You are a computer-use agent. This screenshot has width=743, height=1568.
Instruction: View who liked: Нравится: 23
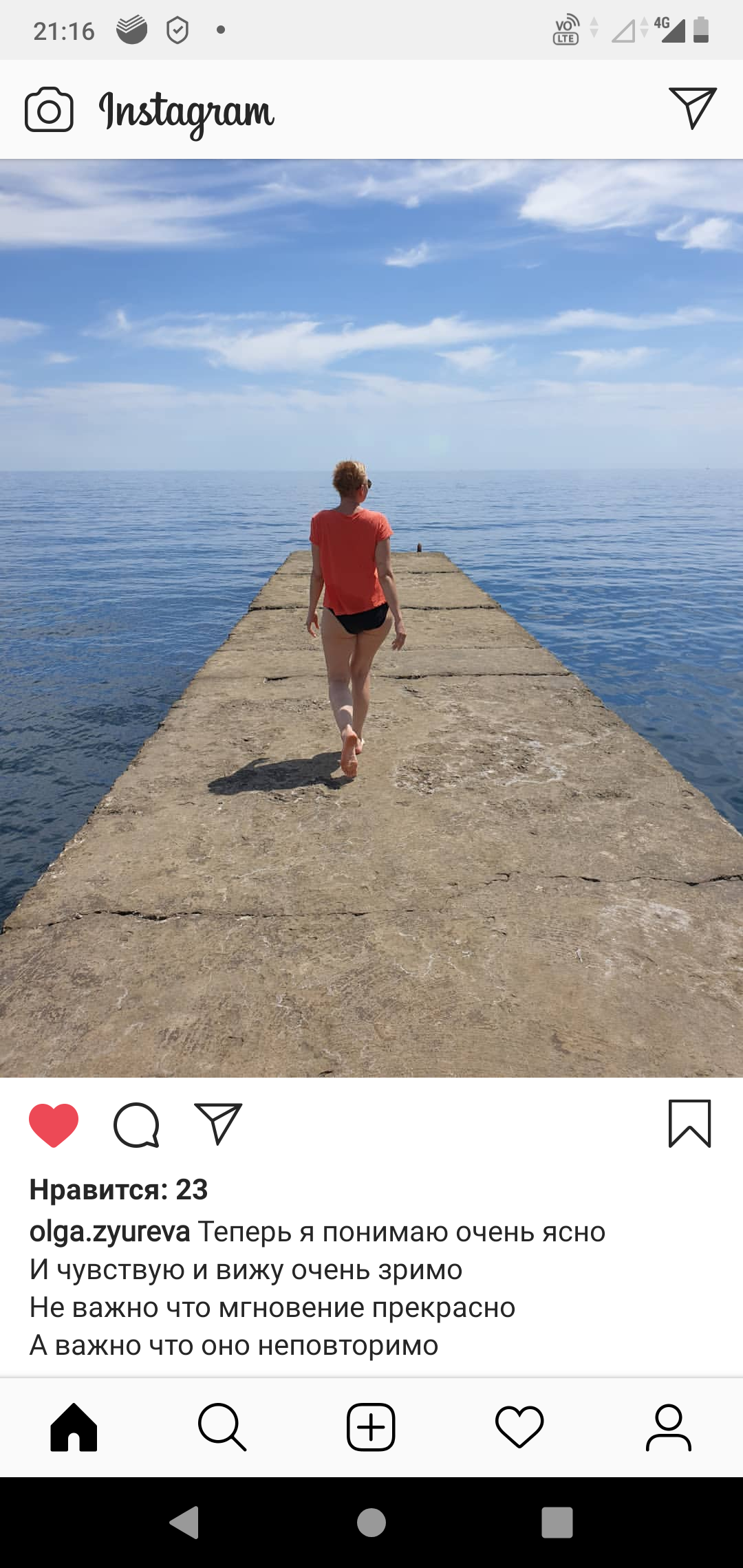coord(118,1189)
